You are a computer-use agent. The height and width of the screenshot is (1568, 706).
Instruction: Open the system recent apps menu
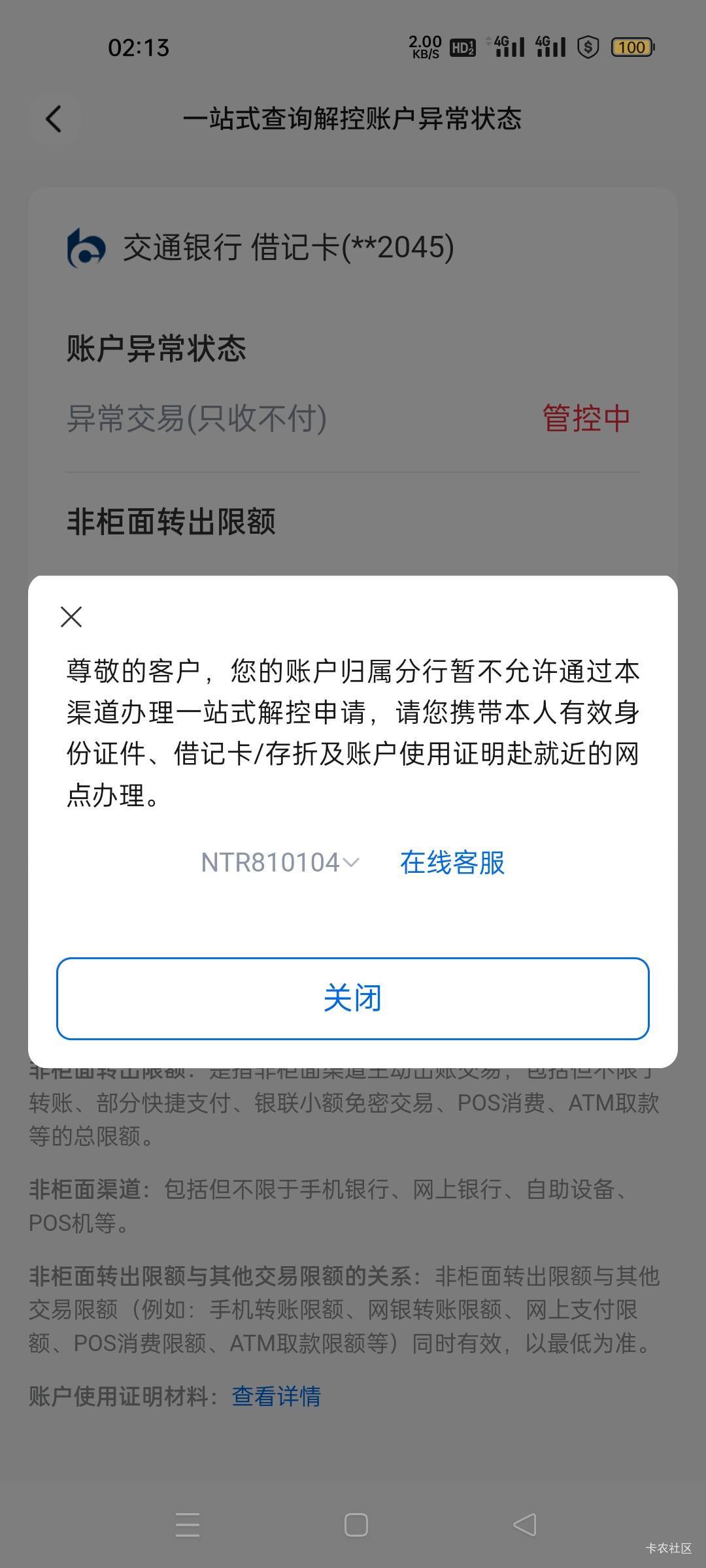188,1525
